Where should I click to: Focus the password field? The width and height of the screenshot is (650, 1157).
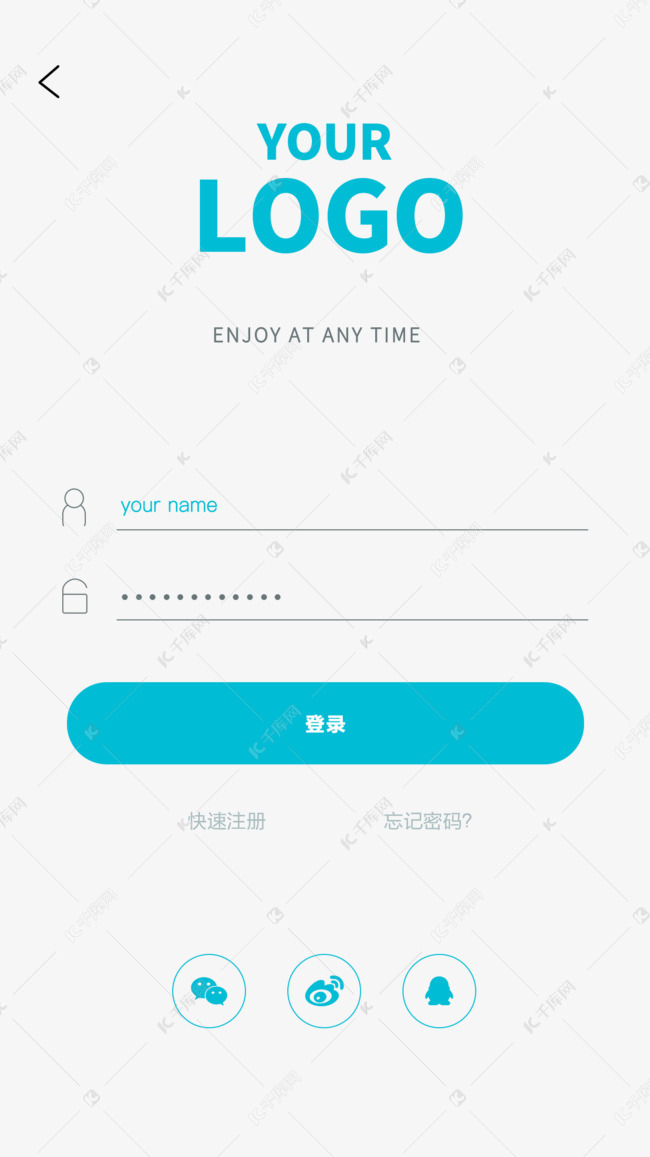point(350,597)
